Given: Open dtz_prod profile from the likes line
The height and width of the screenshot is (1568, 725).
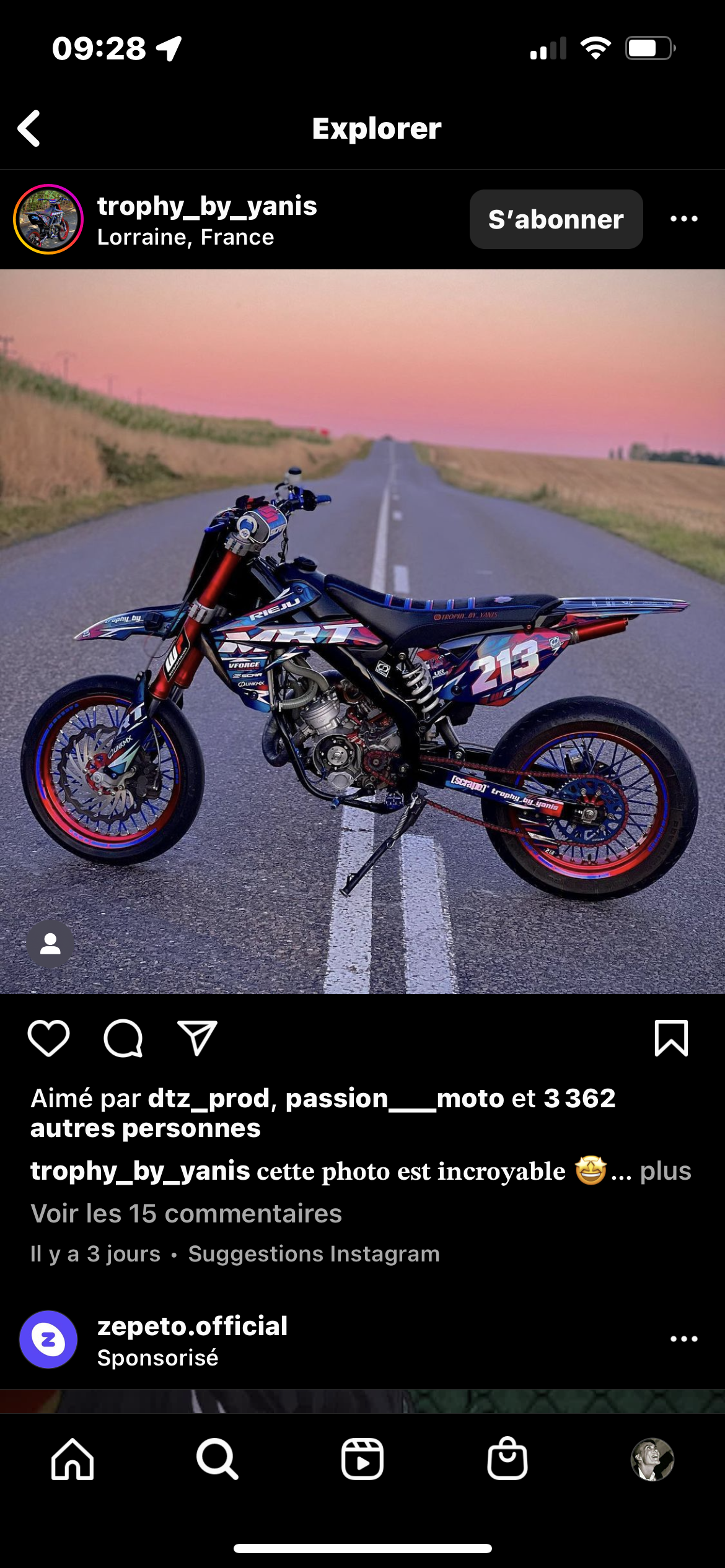Looking at the screenshot, I should (208, 1098).
